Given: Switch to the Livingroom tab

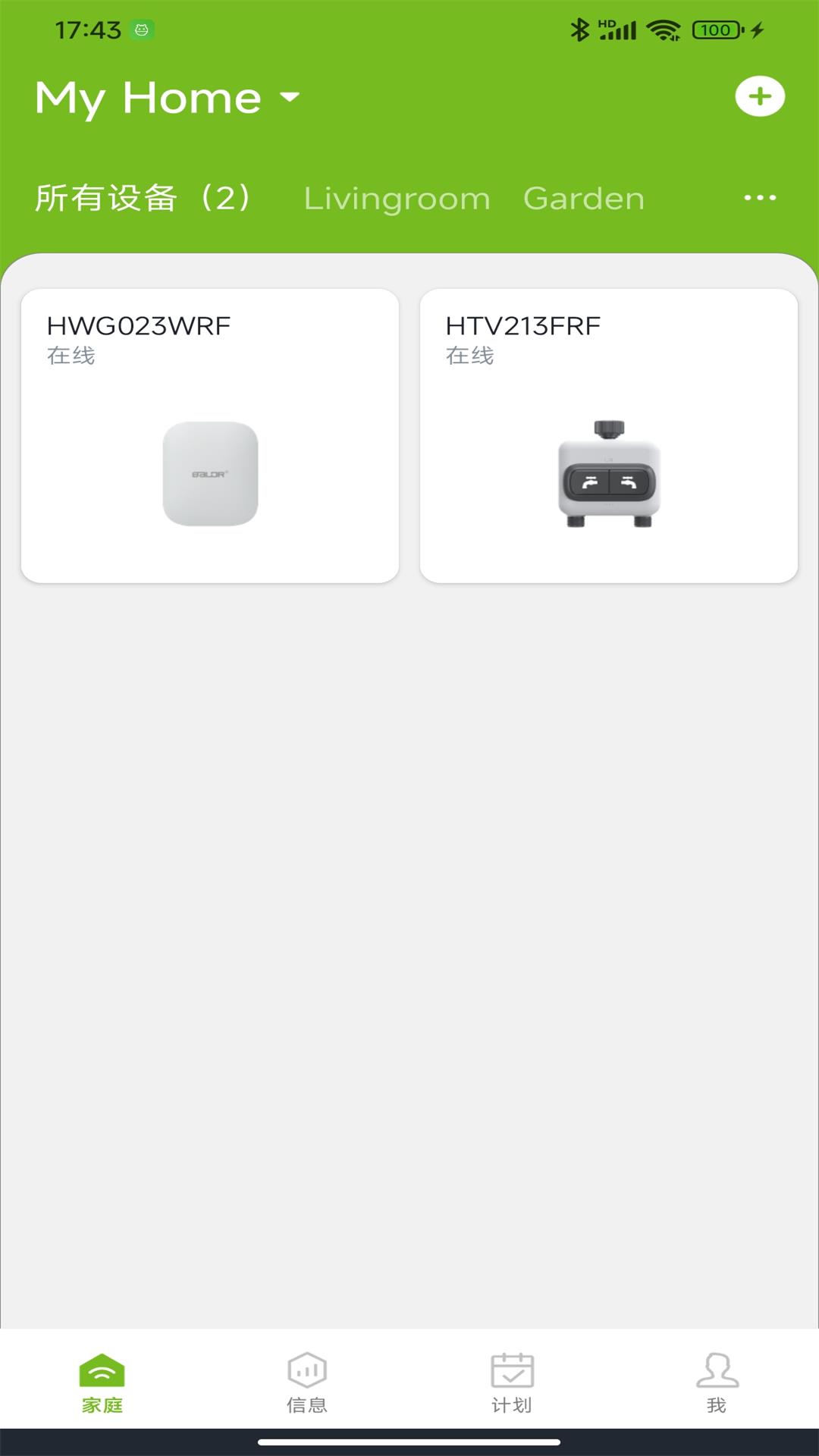Looking at the screenshot, I should tap(397, 198).
